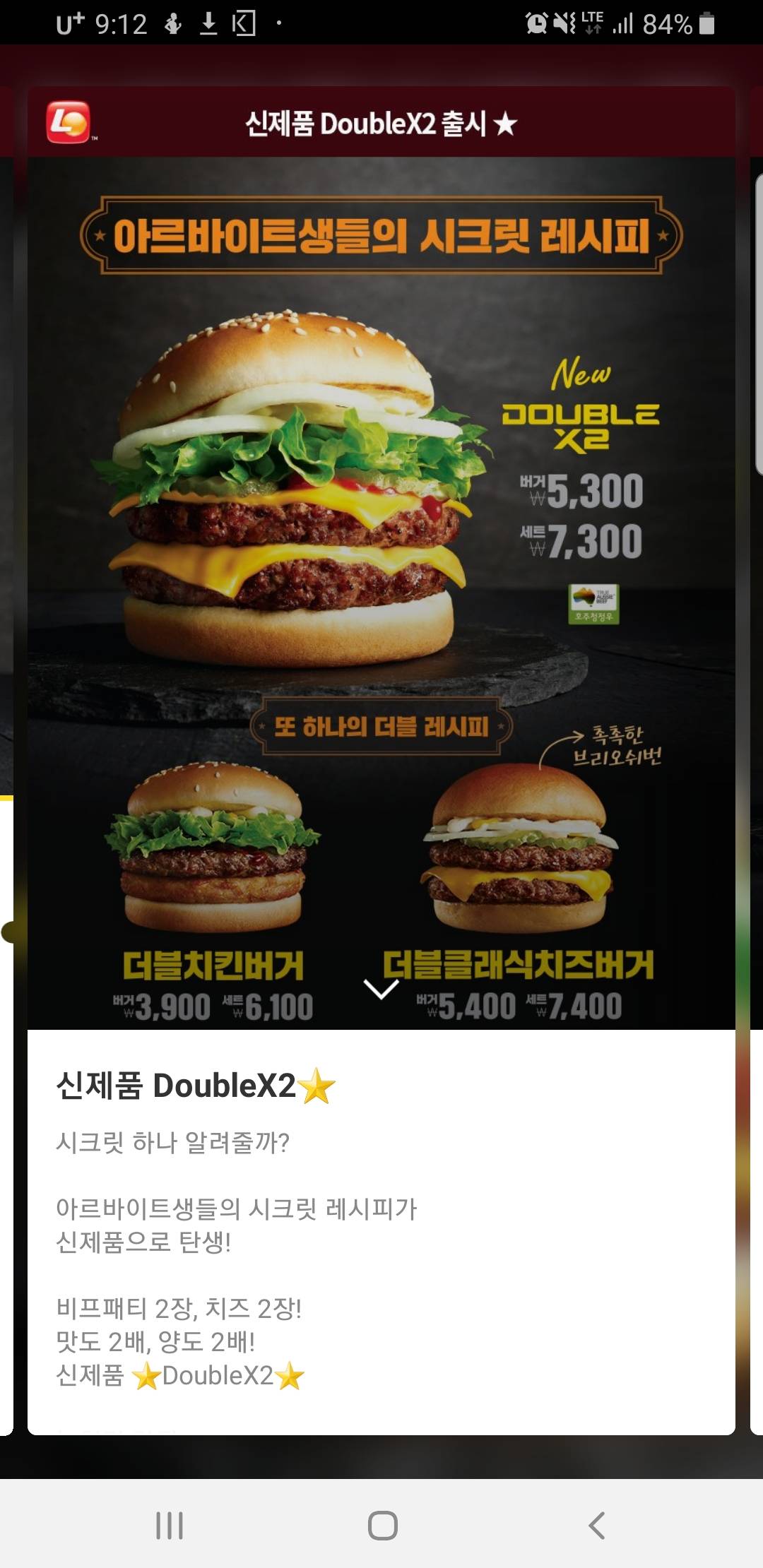Expand the promo details with the down chevron
This screenshot has height=1568, width=763.
click(x=381, y=989)
